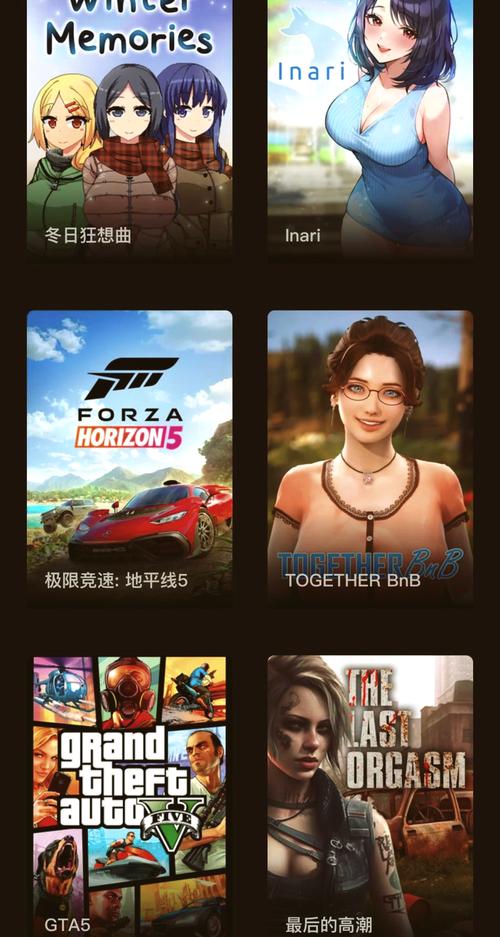Image resolution: width=500 pixels, height=937 pixels.
Task: Select the 极限竞速: 地平线5 card
Action: click(x=130, y=457)
